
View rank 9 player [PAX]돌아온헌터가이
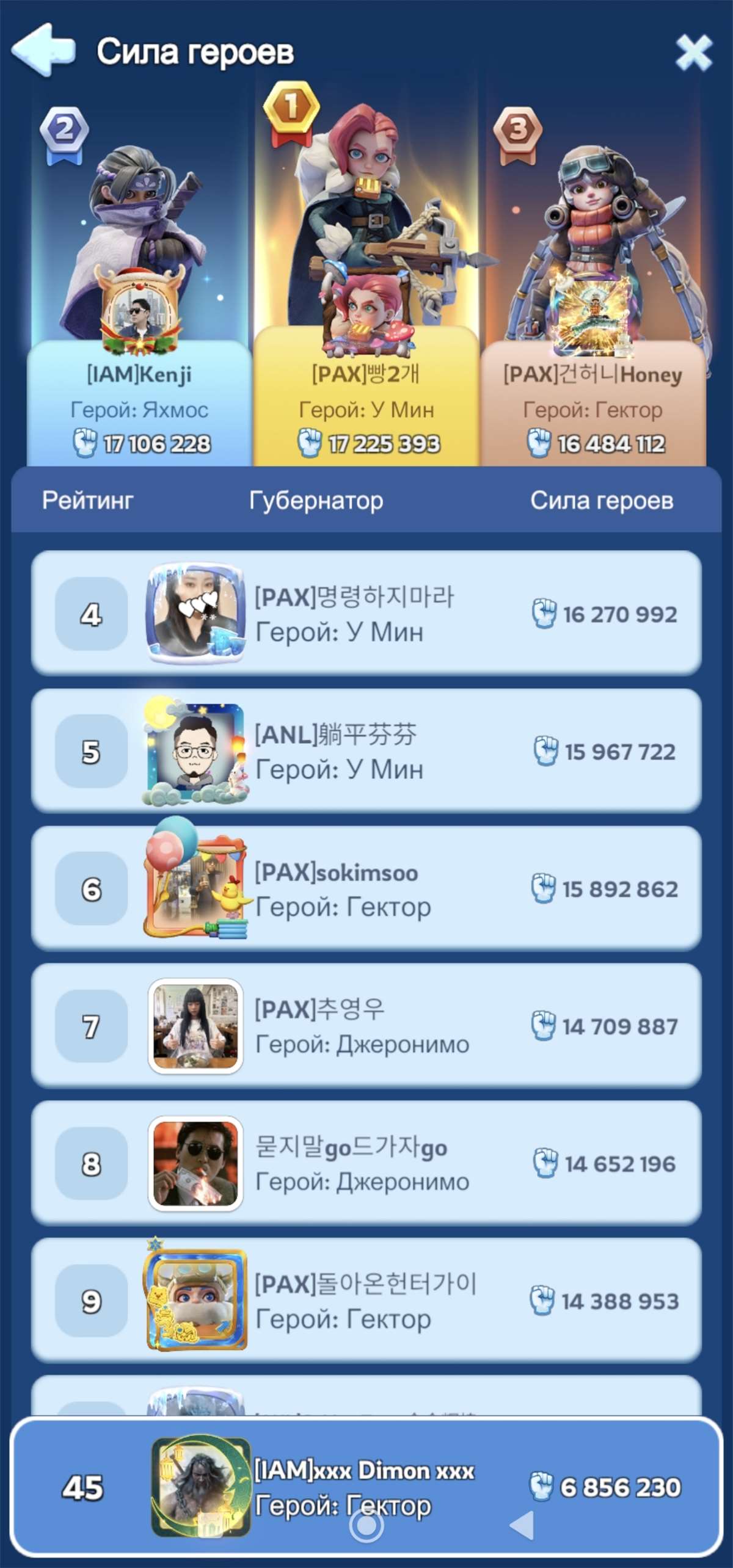pos(366,1300)
